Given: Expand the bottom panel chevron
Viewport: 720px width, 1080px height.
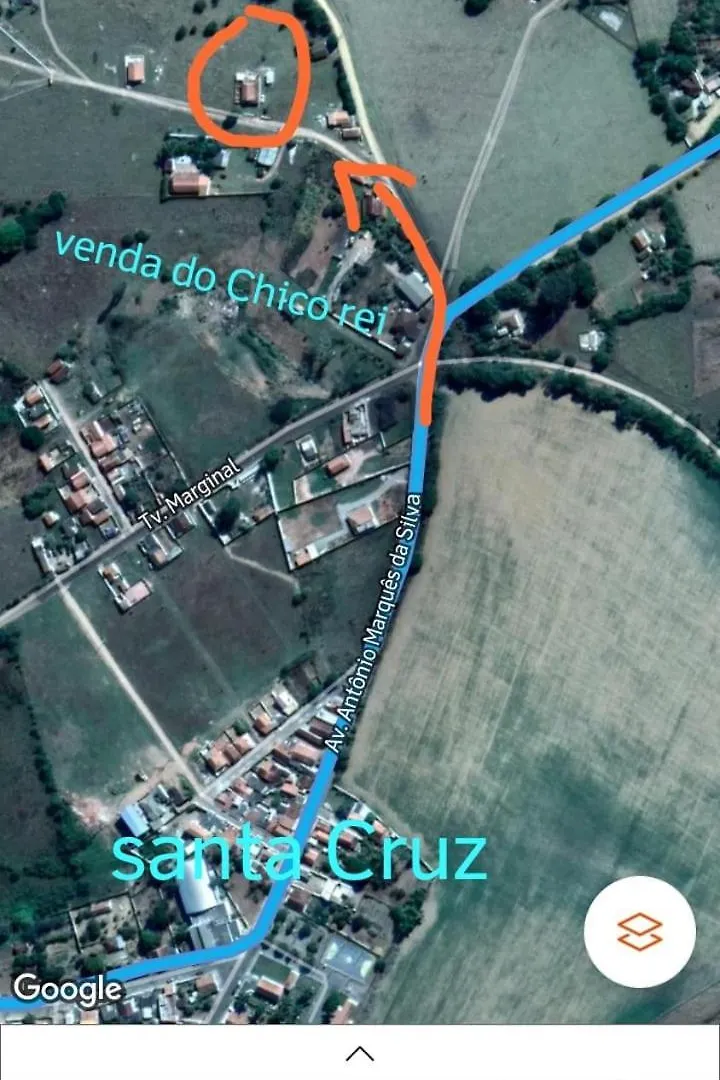Looking at the screenshot, I should pyautogui.click(x=360, y=1053).
